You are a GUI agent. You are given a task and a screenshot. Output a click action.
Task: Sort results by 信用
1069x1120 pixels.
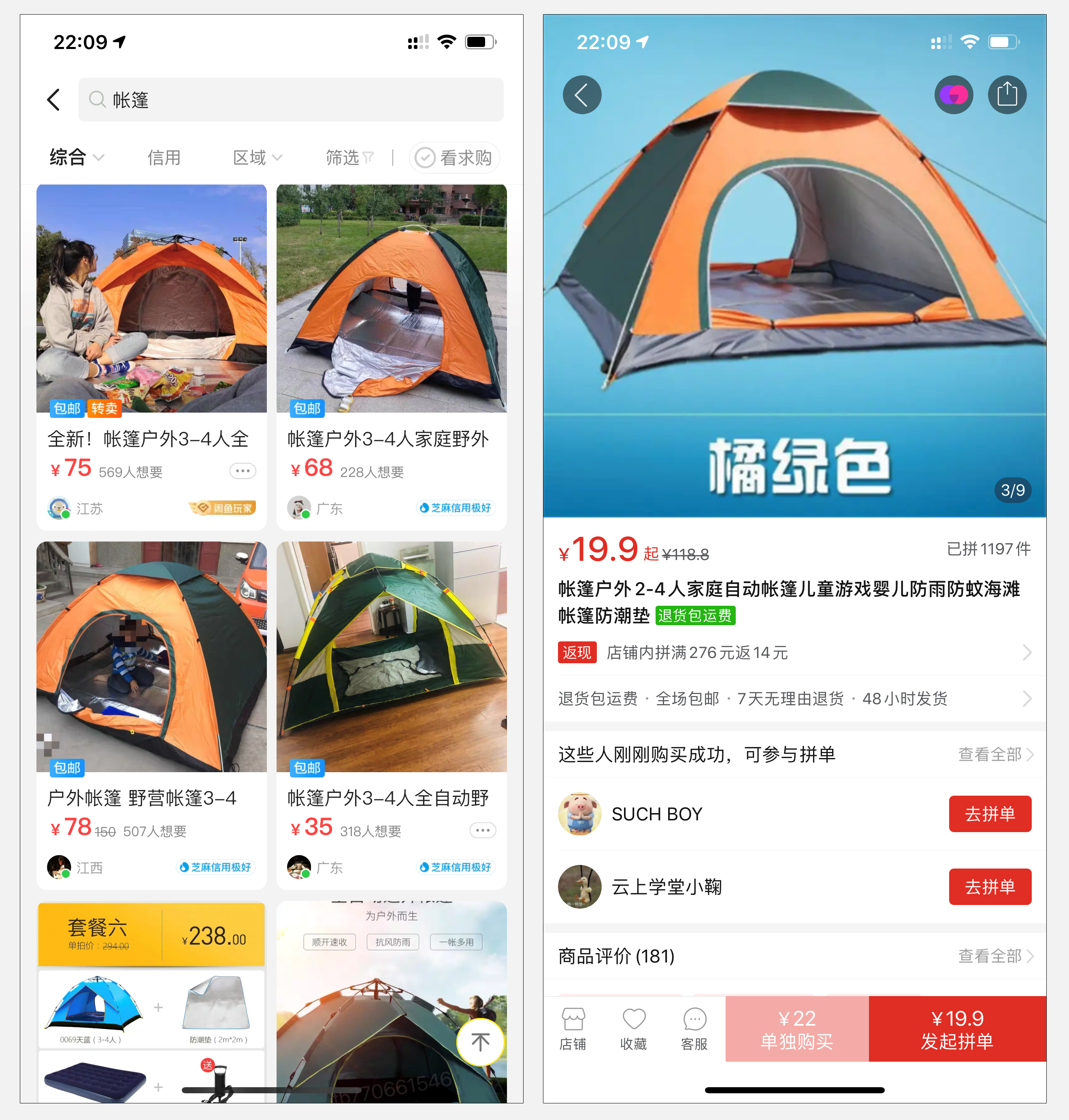[164, 157]
